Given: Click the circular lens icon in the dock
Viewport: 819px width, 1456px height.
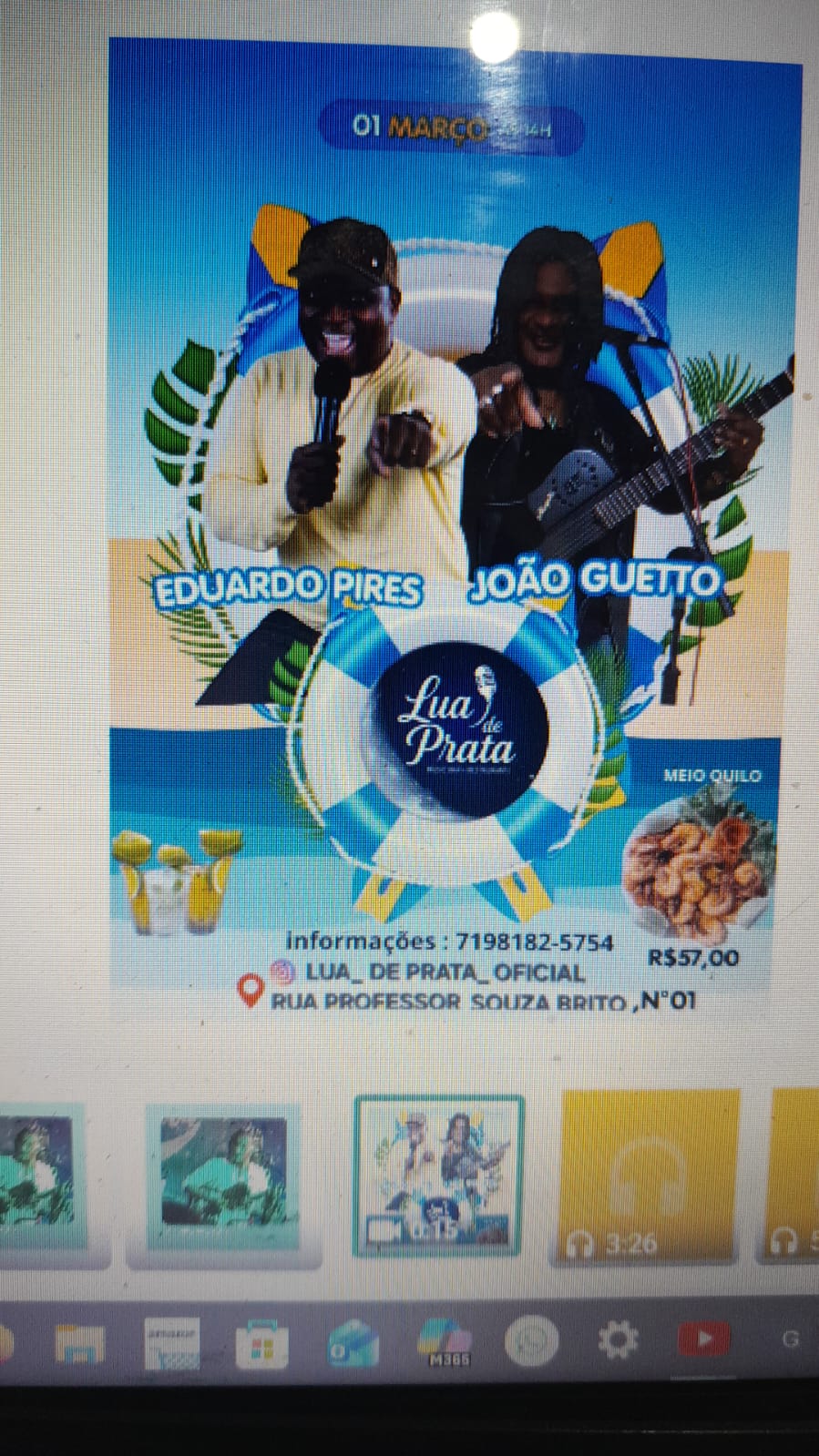Looking at the screenshot, I should (532, 1339).
